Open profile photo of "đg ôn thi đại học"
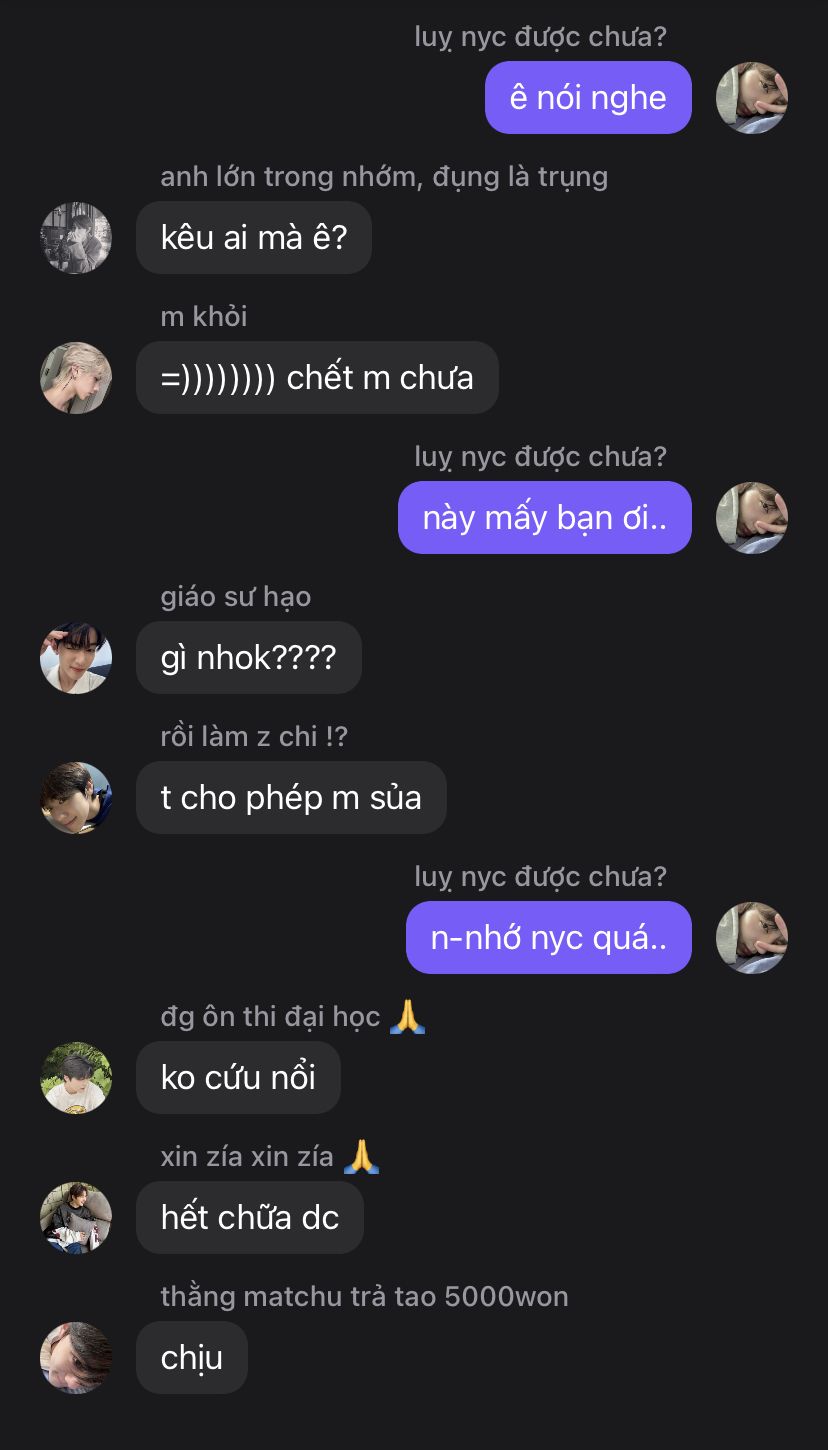Image resolution: width=828 pixels, height=1450 pixels. coord(76,1078)
